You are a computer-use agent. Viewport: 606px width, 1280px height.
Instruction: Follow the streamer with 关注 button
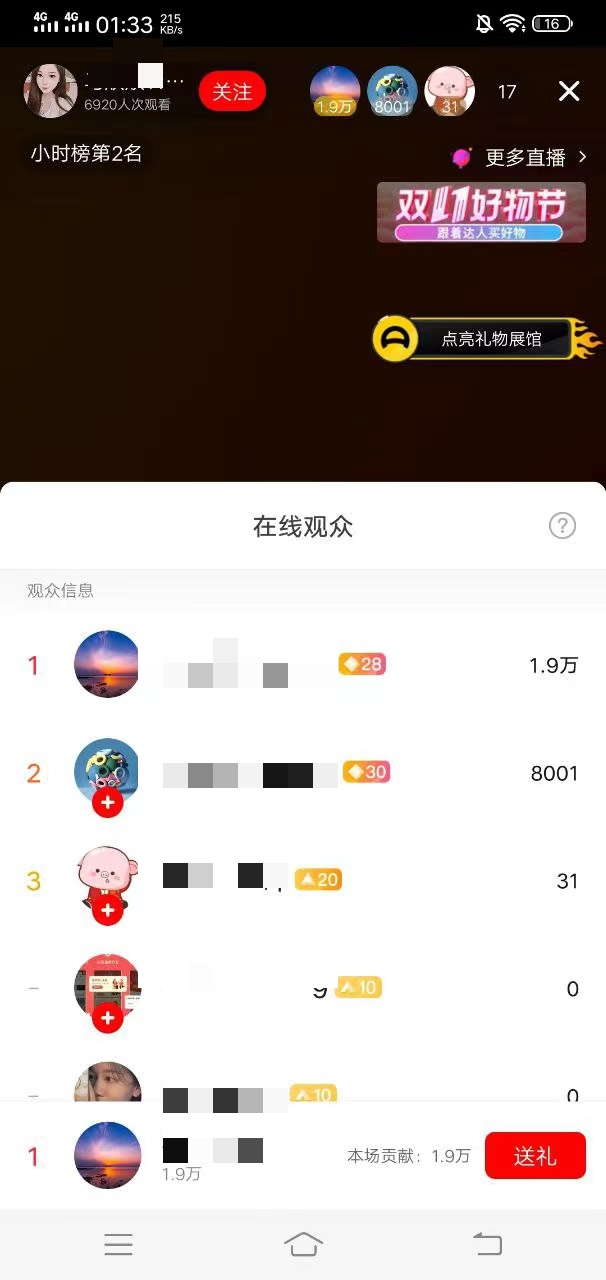click(x=232, y=92)
